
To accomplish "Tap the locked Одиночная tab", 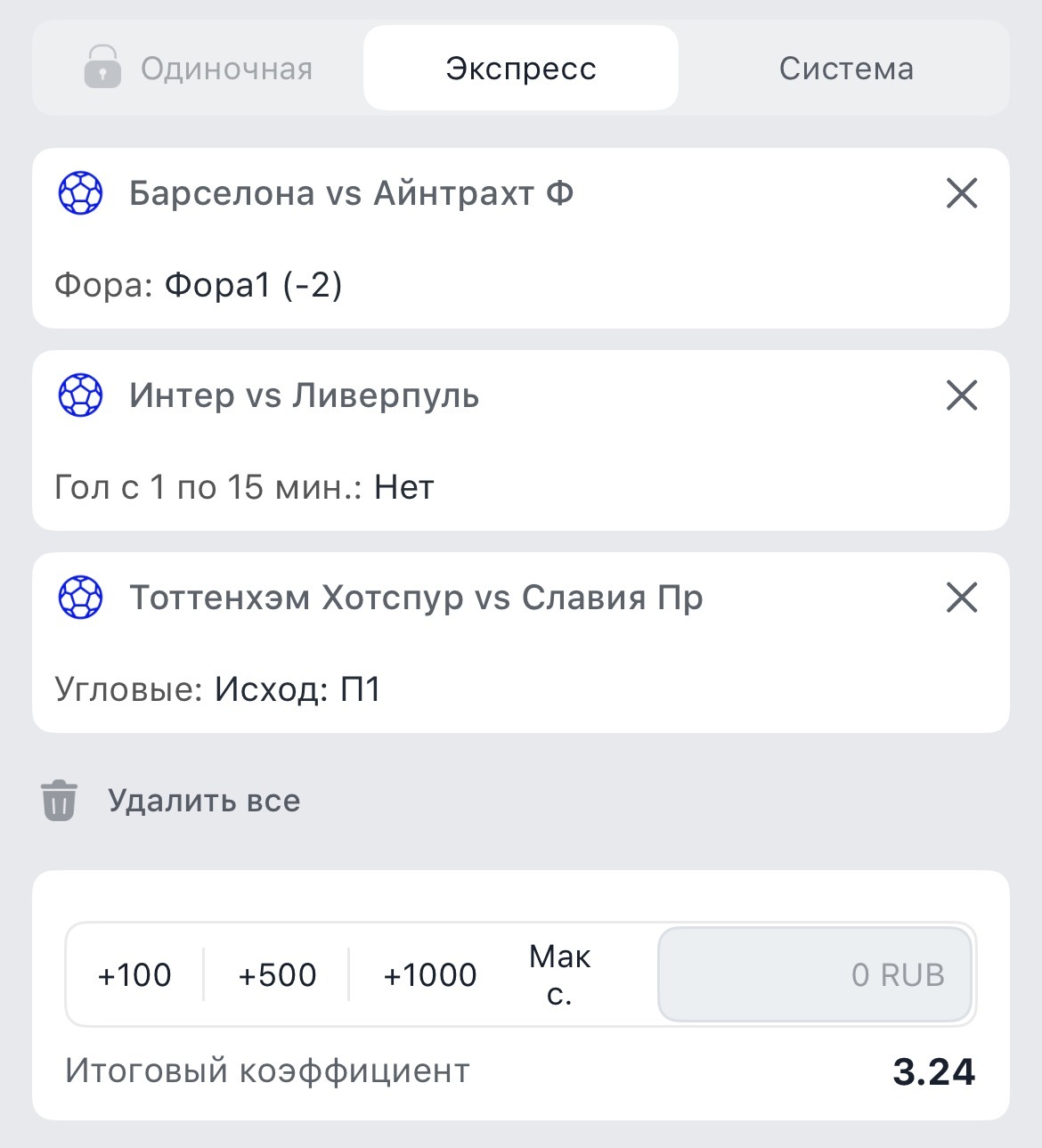I will coord(199,69).
